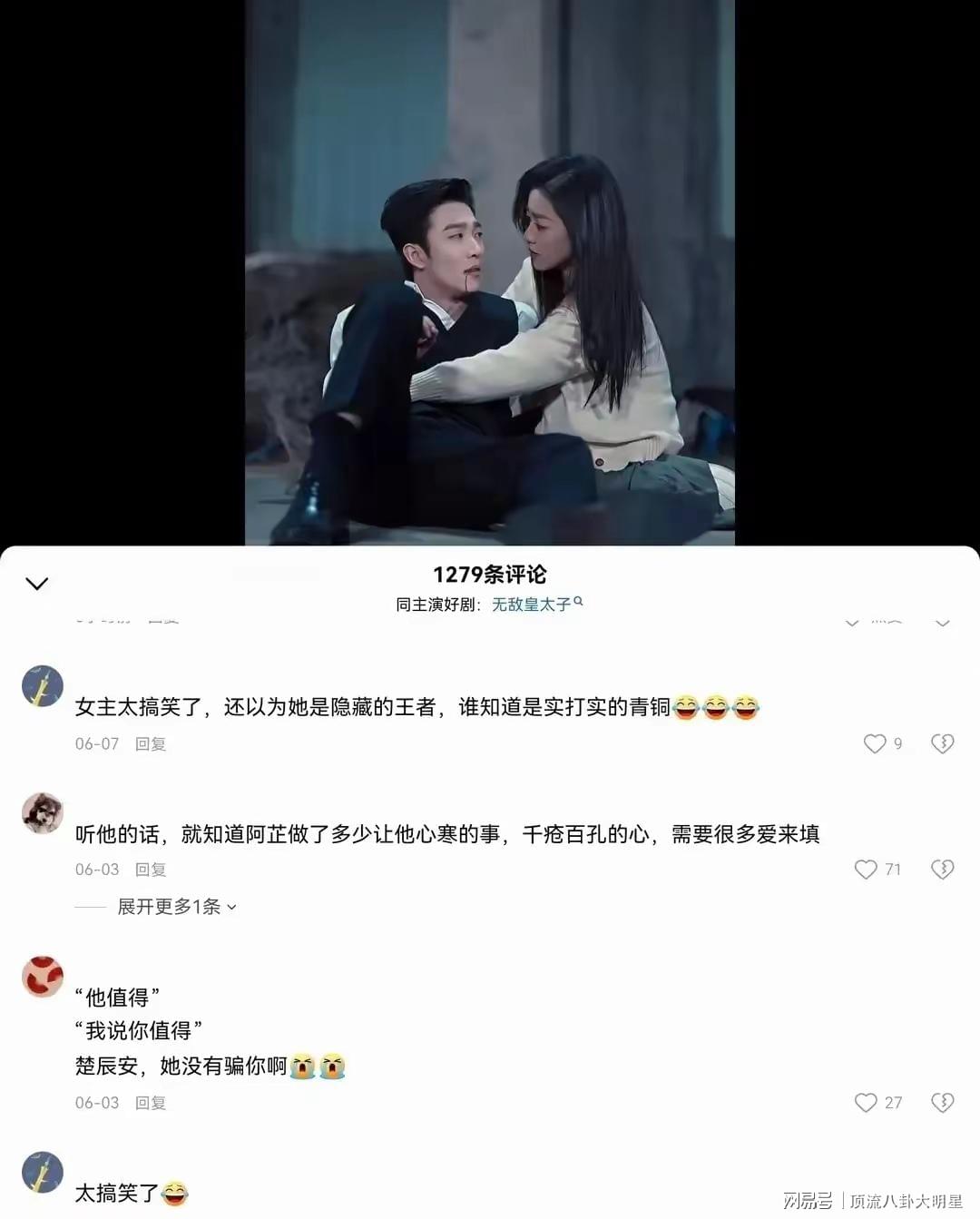The width and height of the screenshot is (980, 1219).
Task: Dislike the 楚辰安 comment
Action: pos(942,1102)
